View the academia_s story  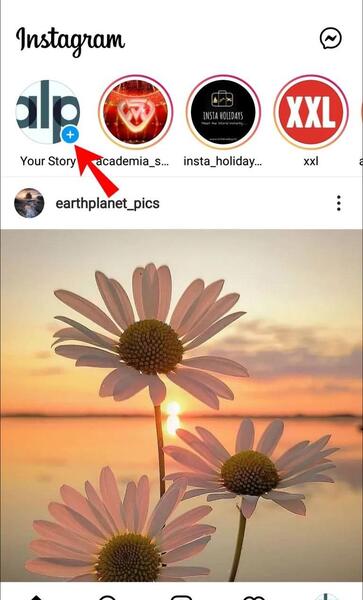coord(135,112)
